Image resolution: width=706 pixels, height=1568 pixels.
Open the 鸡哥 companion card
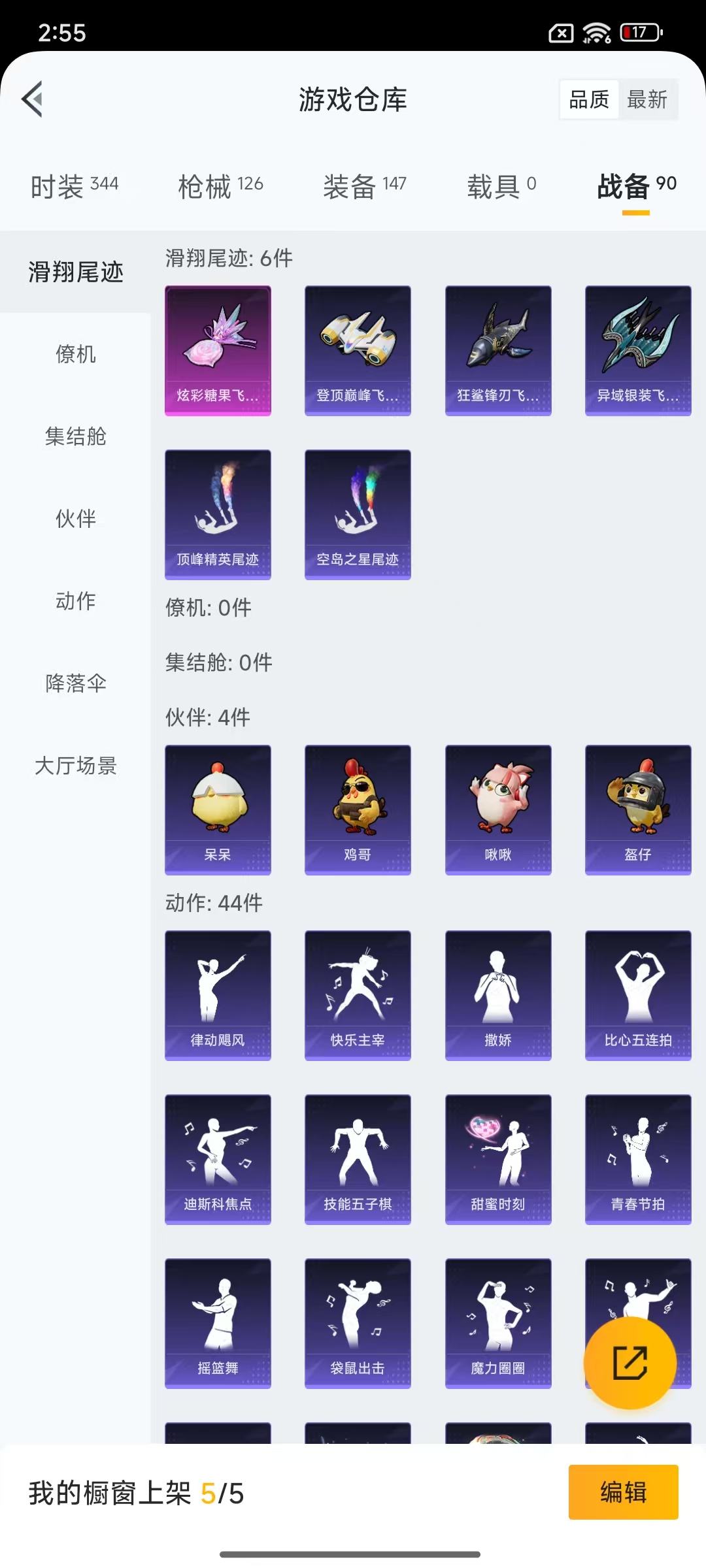358,809
